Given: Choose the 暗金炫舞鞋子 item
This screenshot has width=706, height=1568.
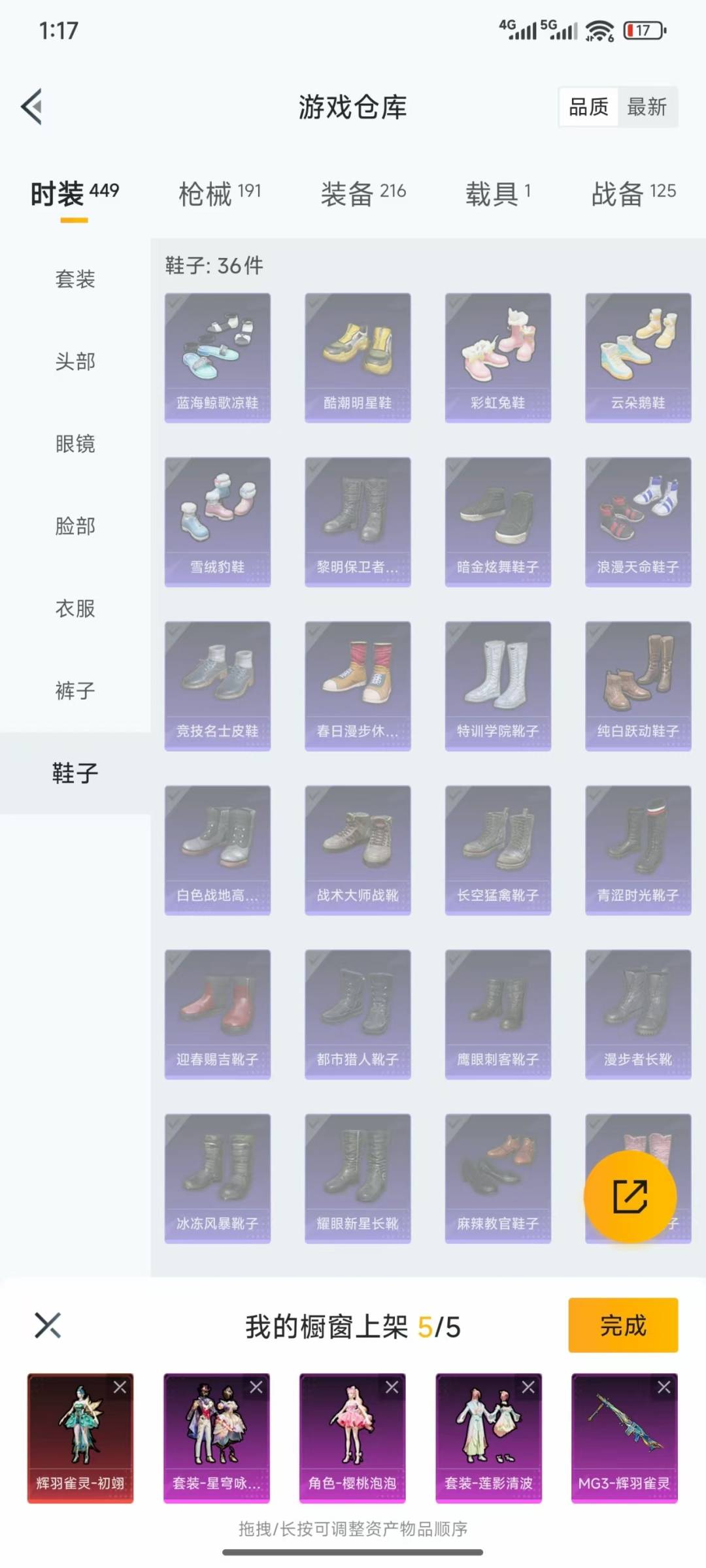Looking at the screenshot, I should (x=498, y=521).
